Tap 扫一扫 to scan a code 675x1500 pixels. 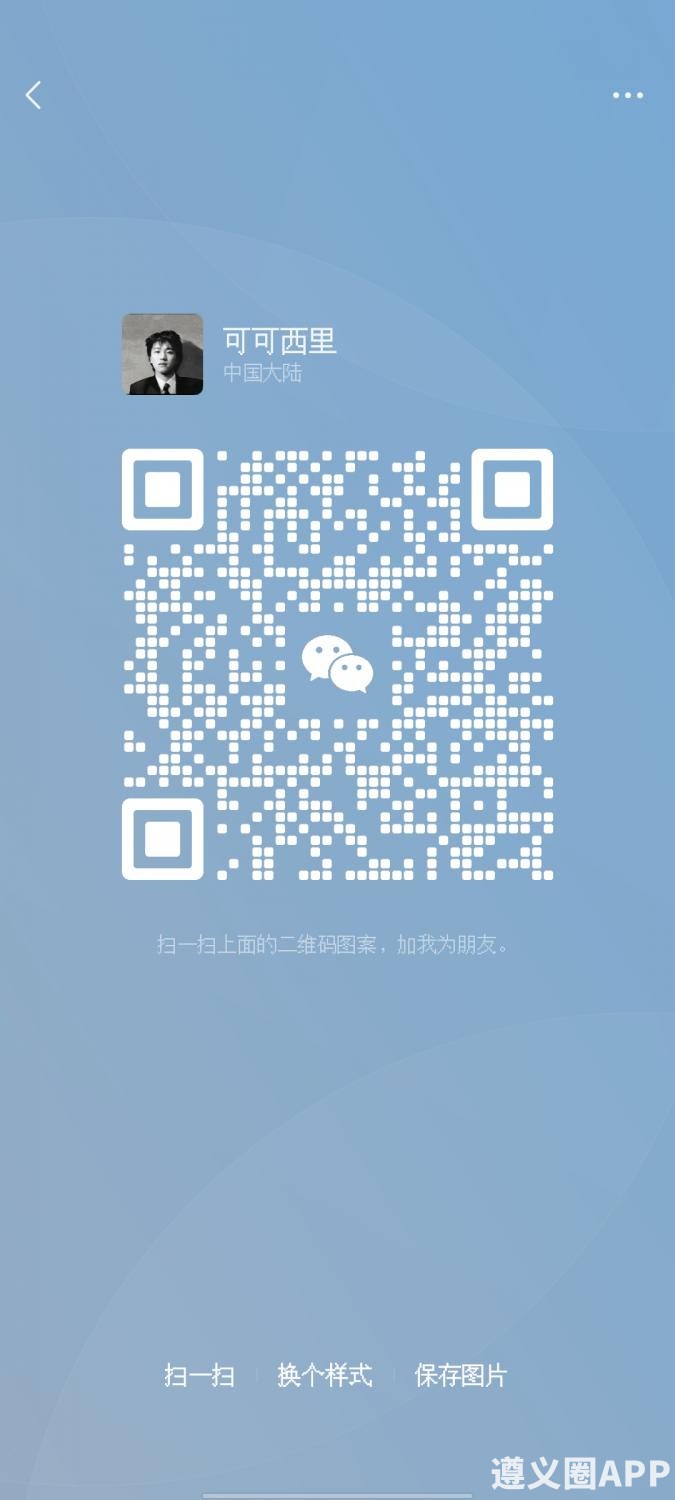199,1375
